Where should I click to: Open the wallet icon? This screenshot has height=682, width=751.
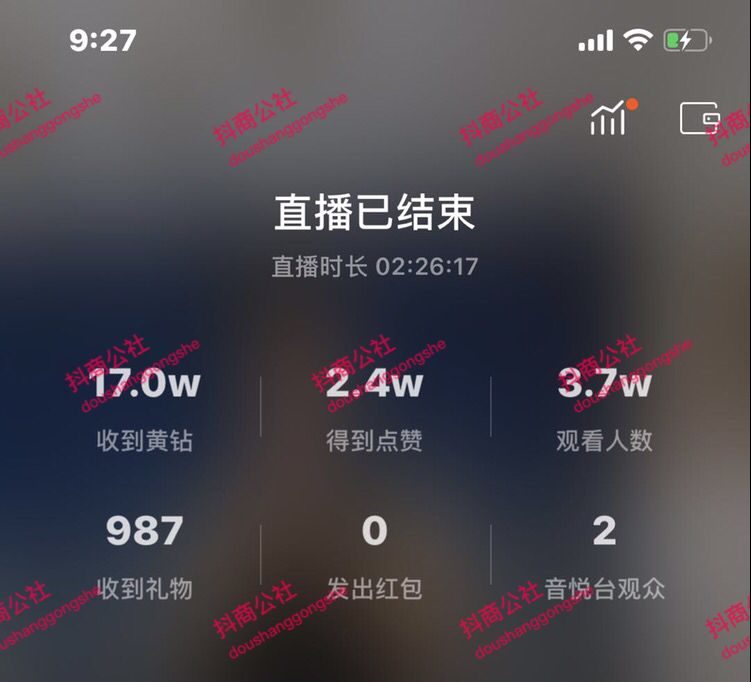(700, 118)
